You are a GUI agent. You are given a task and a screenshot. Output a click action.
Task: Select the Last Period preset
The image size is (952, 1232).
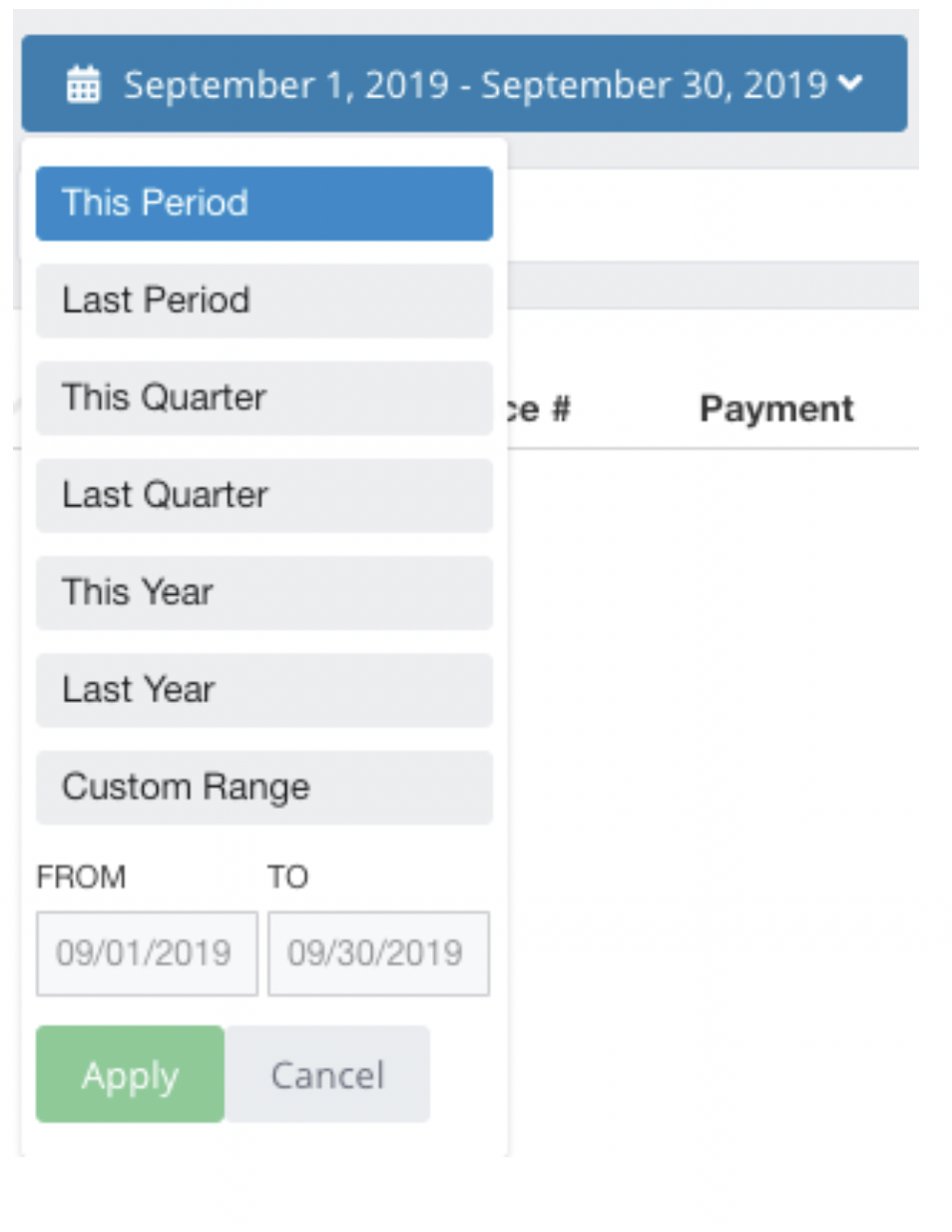[262, 301]
